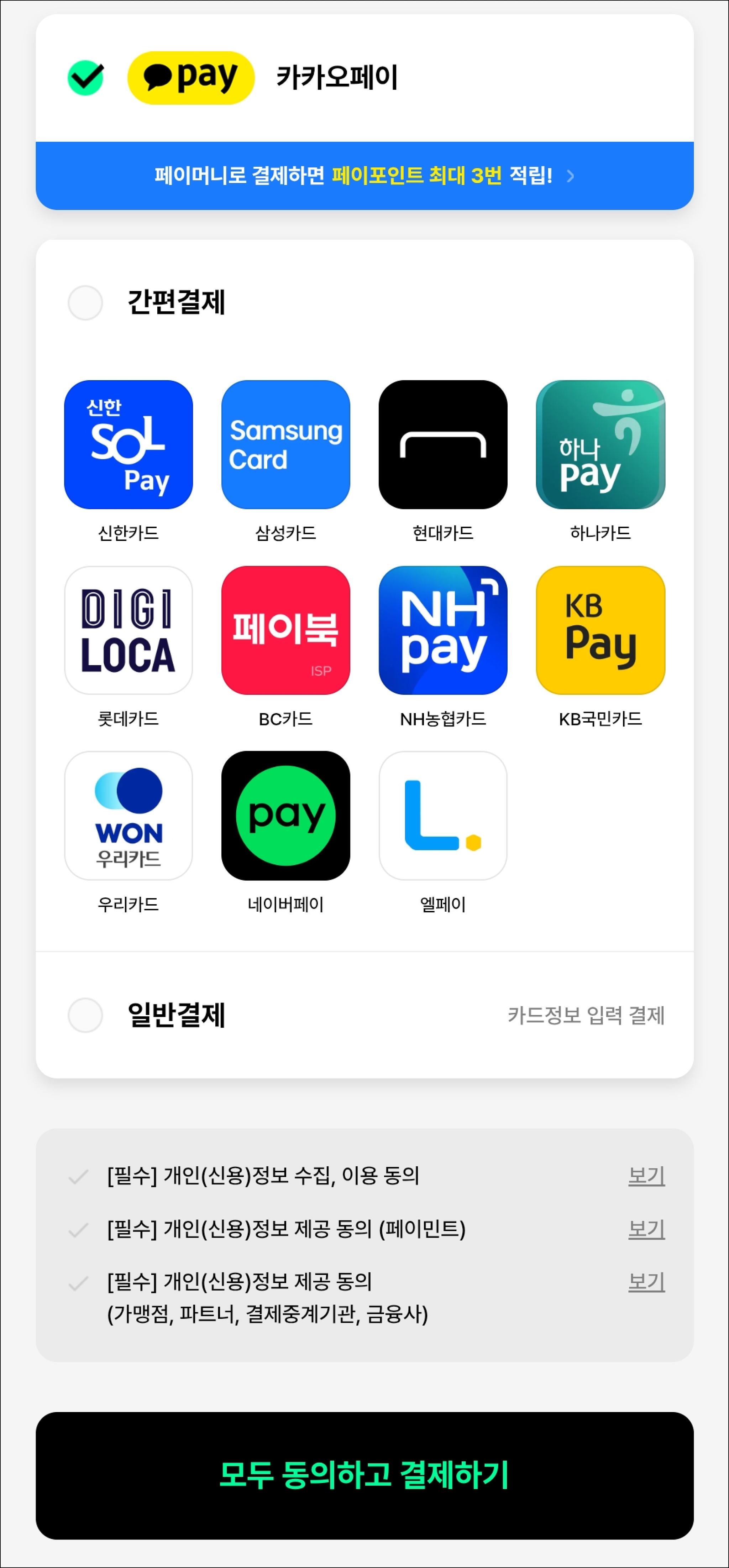The width and height of the screenshot is (729, 1568).
Task: Tap 모두 동의하고 결제하기 button
Action: pos(364,1475)
